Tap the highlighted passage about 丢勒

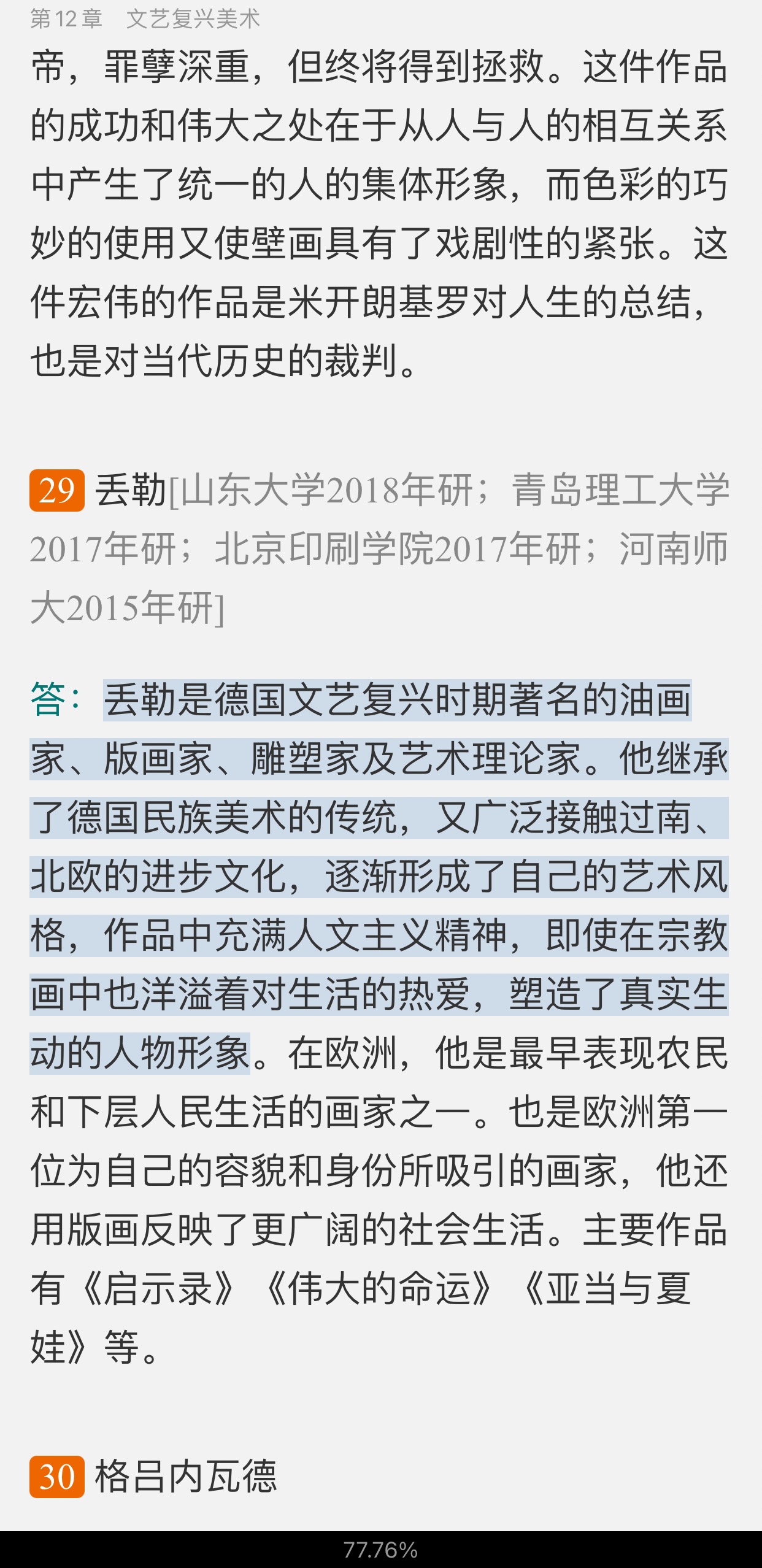tap(379, 876)
